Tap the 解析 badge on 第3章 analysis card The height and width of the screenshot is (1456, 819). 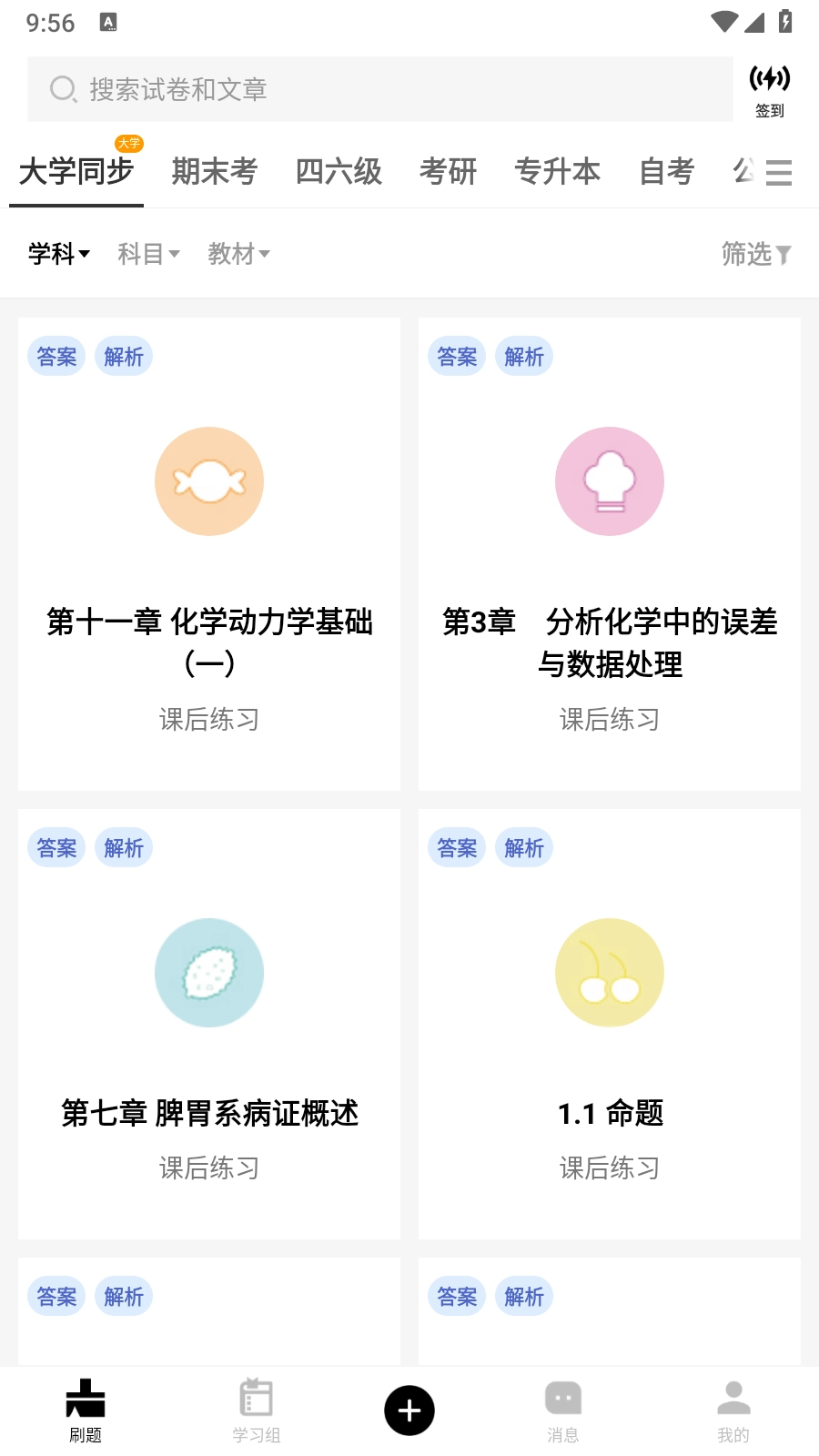point(523,356)
